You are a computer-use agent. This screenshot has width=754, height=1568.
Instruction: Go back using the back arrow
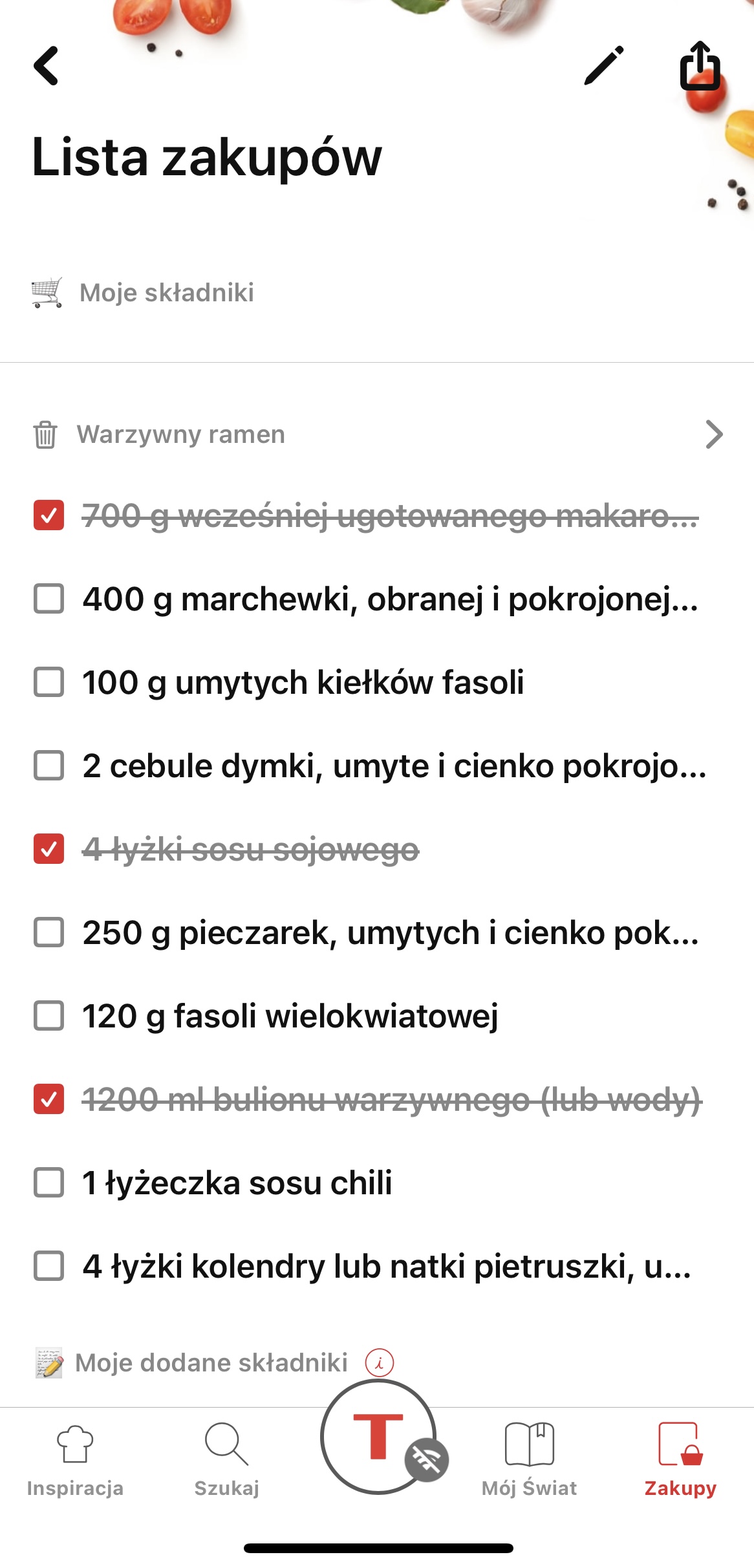coord(47,65)
